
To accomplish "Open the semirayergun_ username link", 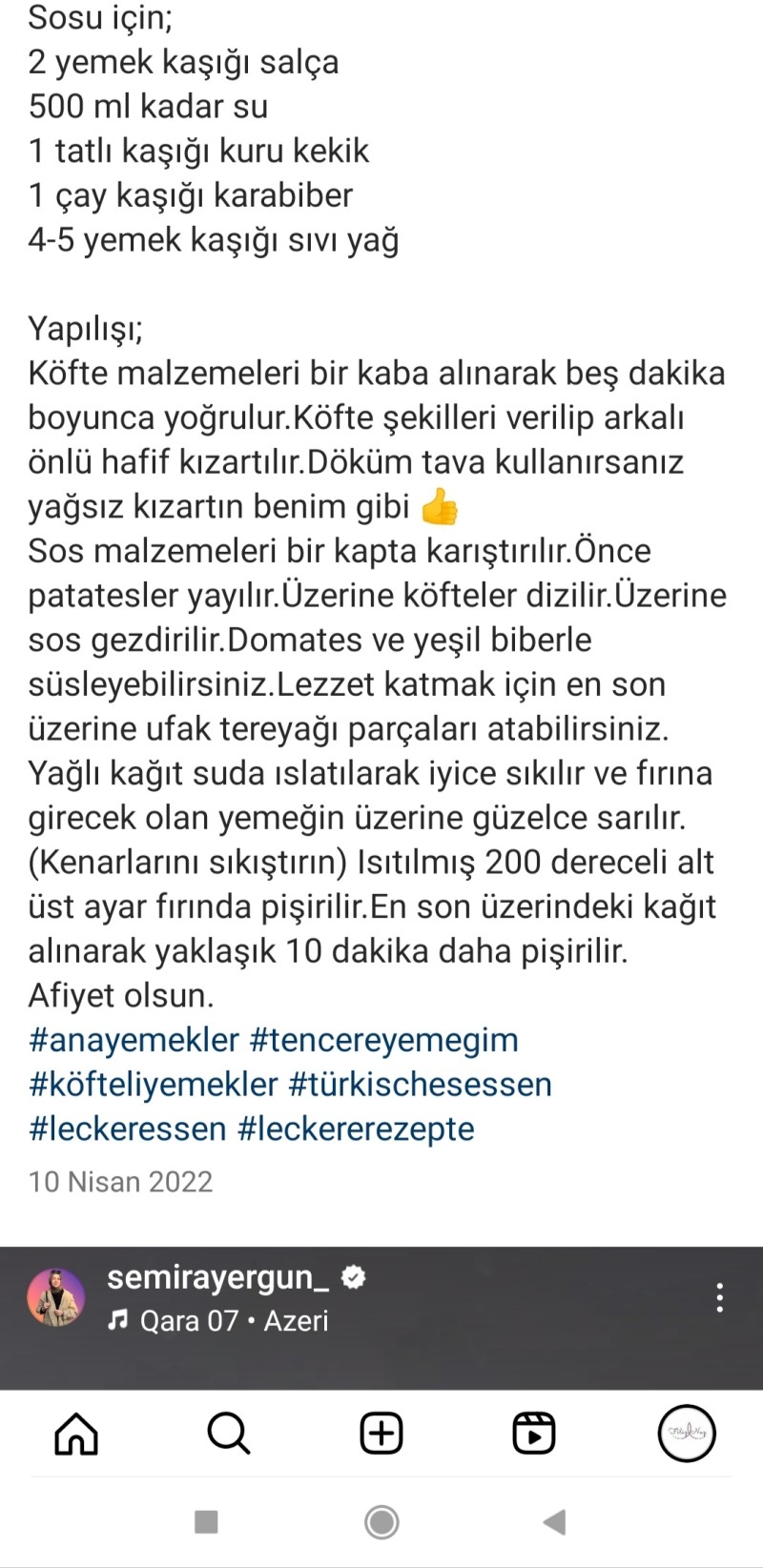I will tap(218, 1277).
